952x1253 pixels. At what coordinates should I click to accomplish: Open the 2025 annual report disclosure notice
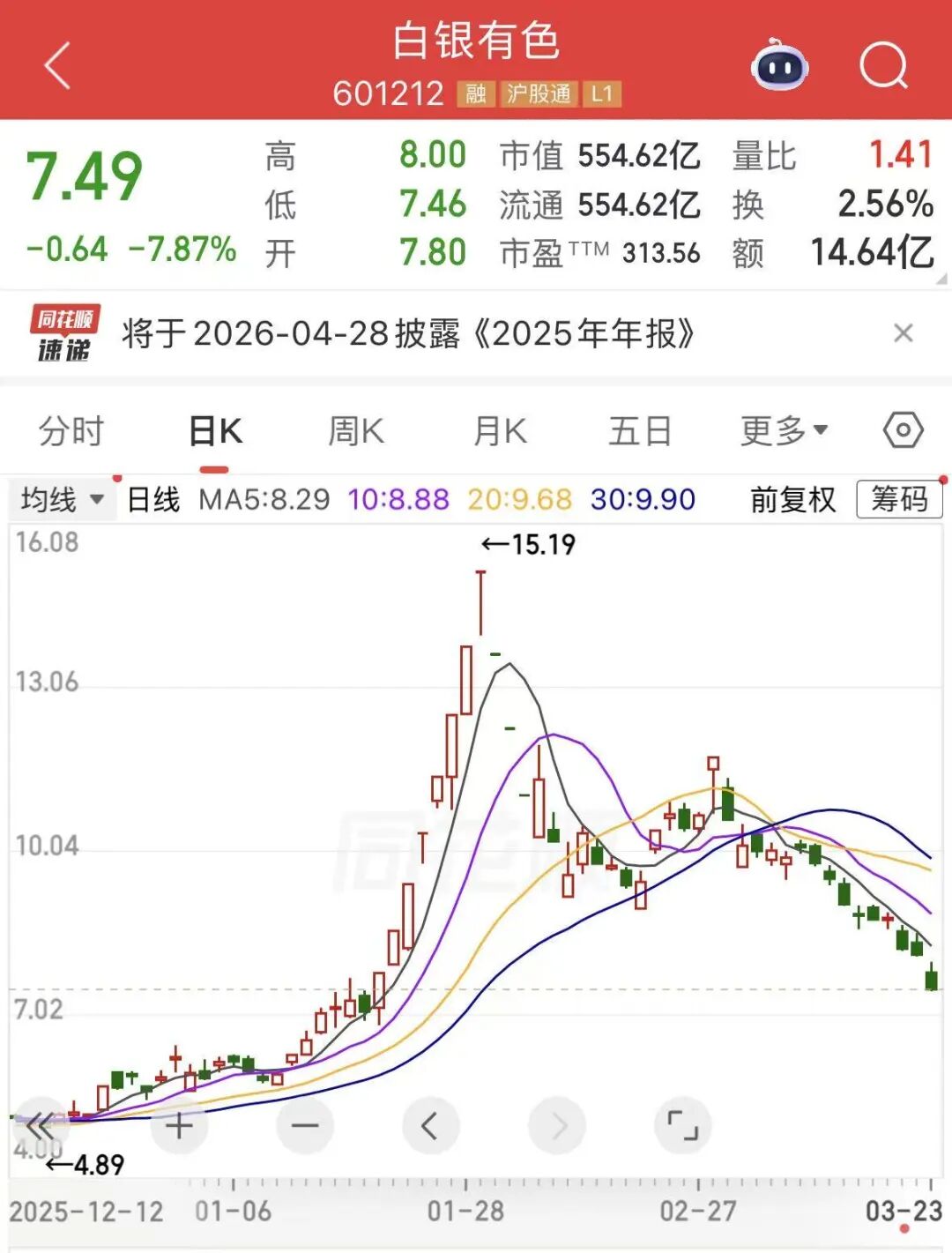408,334
